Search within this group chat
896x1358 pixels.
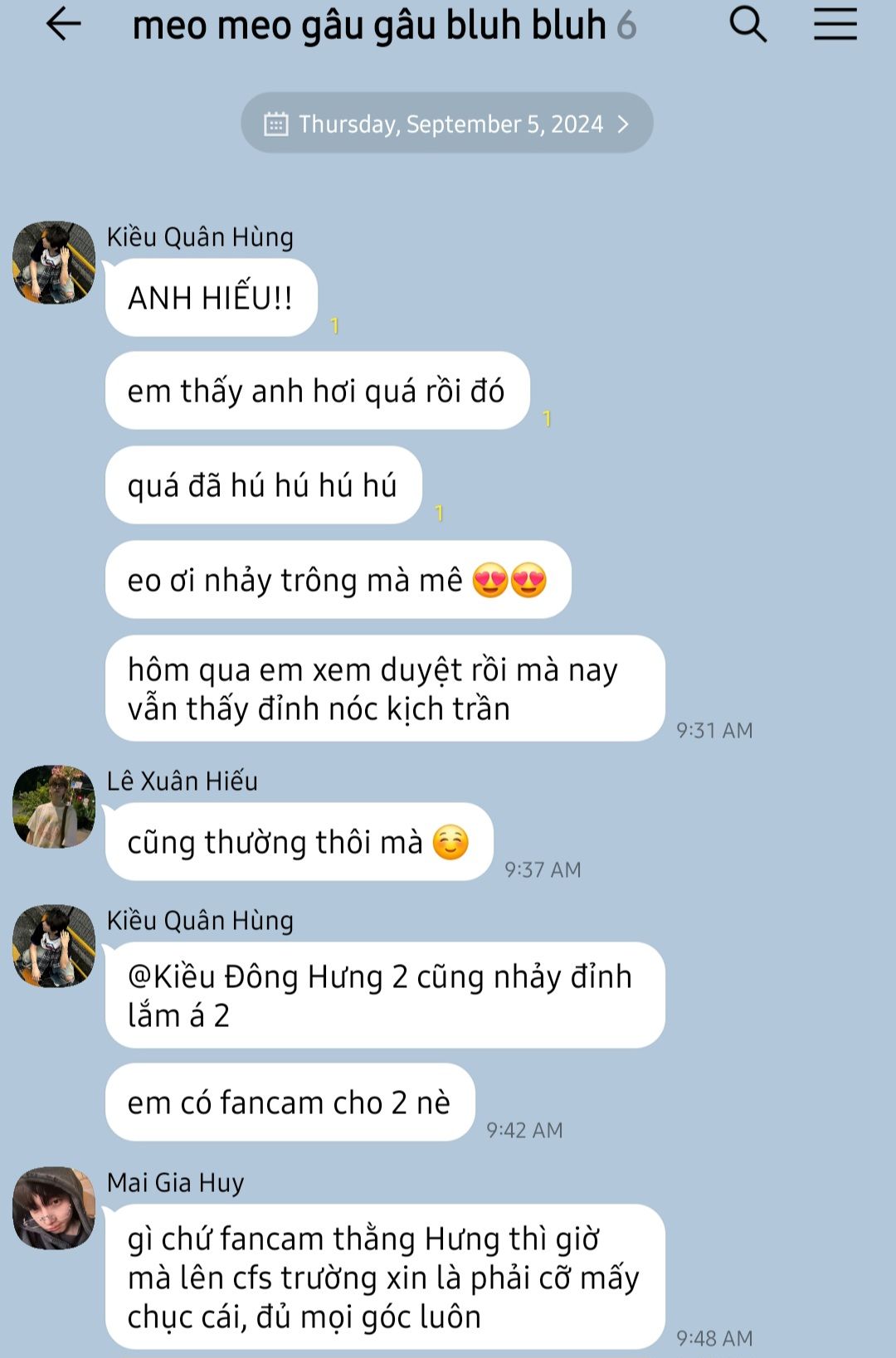pos(747,25)
